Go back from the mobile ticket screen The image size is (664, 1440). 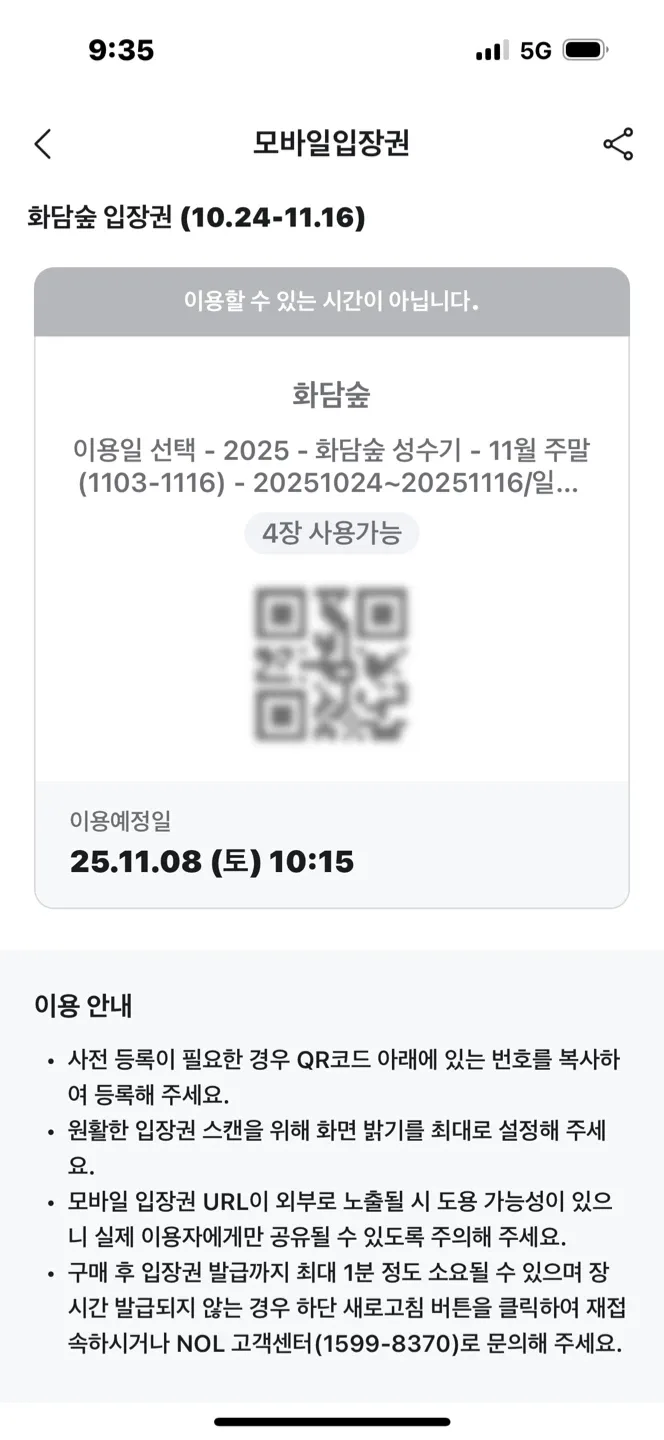click(x=42, y=144)
